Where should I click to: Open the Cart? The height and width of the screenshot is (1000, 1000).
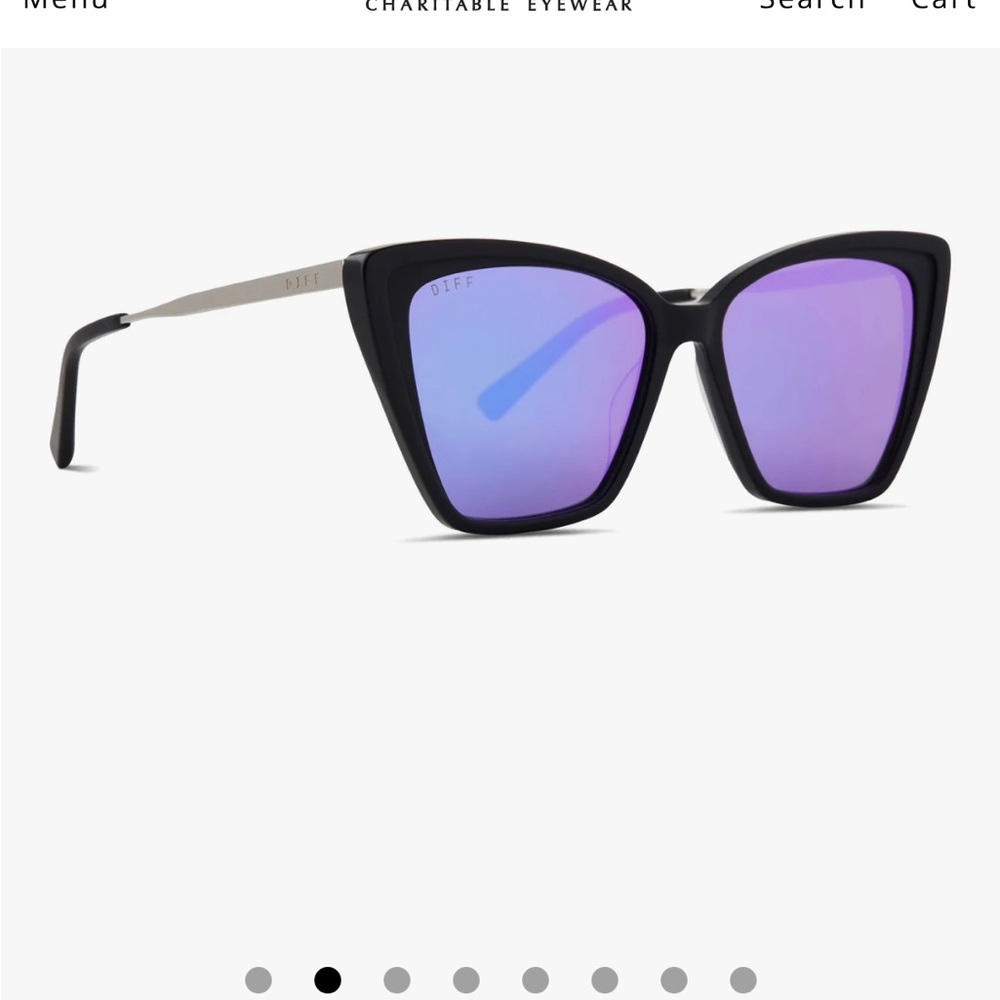(942, 5)
